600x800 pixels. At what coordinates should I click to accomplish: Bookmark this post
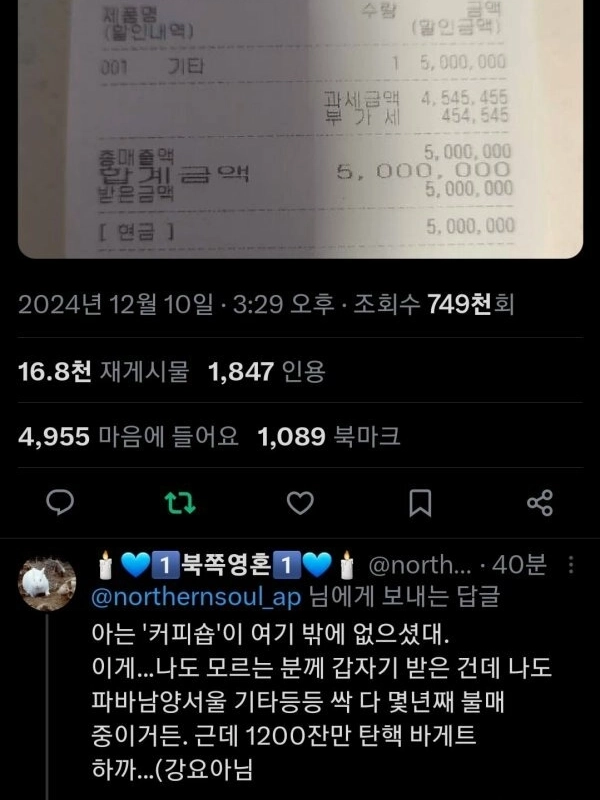click(x=420, y=502)
